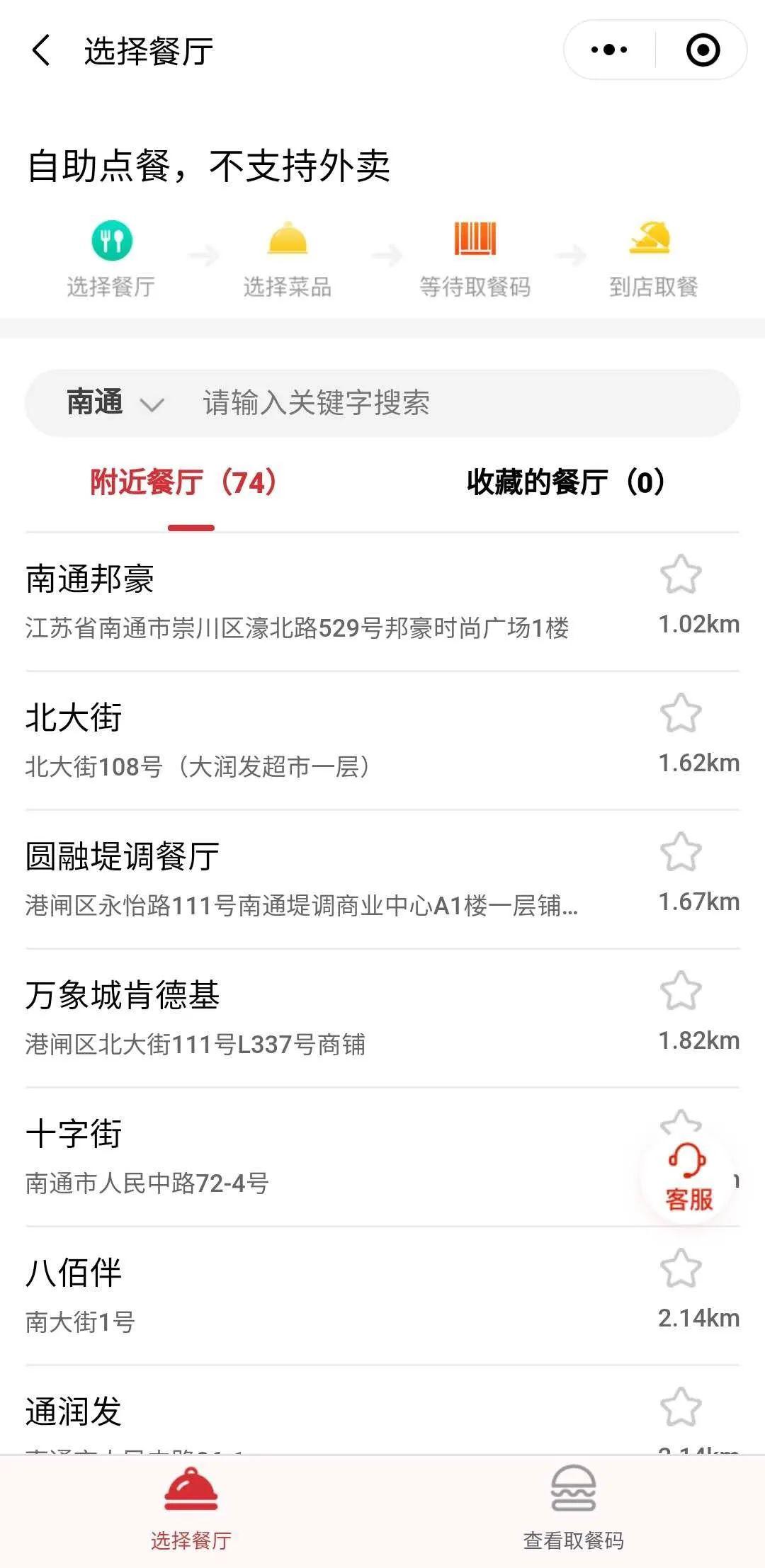Switch to 查看取餐码 bottom tab
Viewport: 765px width, 1568px height.
(x=574, y=1510)
